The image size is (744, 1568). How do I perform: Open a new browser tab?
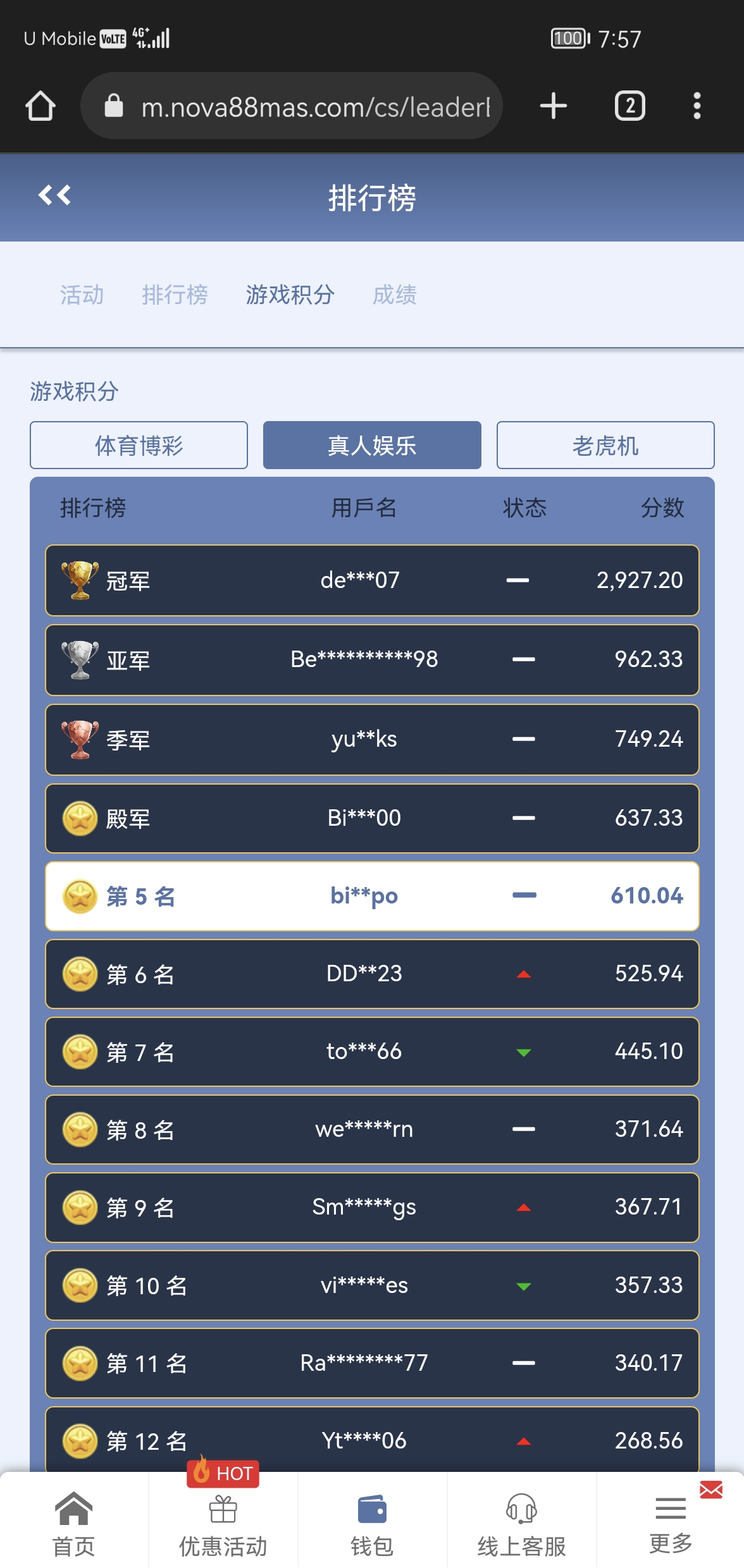(x=554, y=106)
